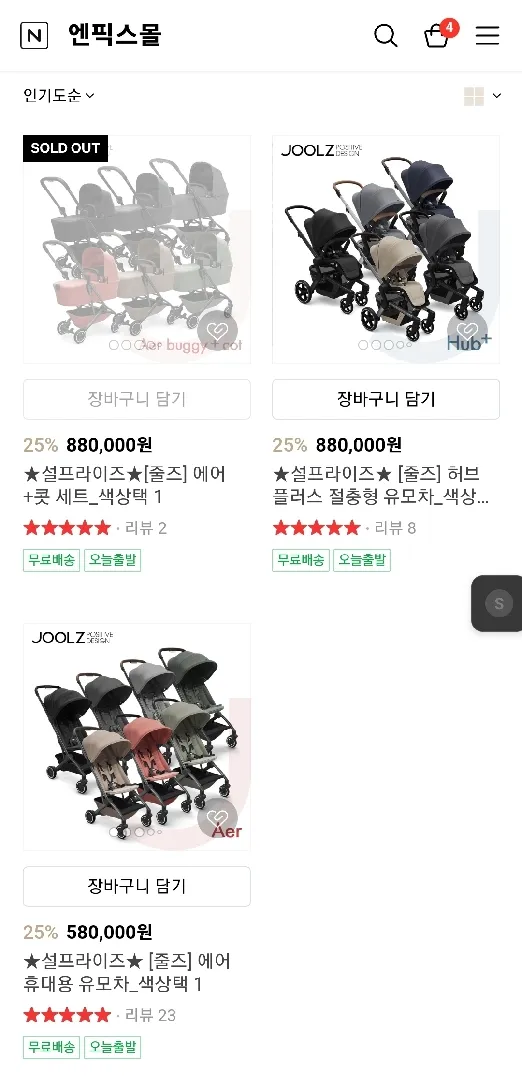Change the grid view layout

tap(482, 96)
